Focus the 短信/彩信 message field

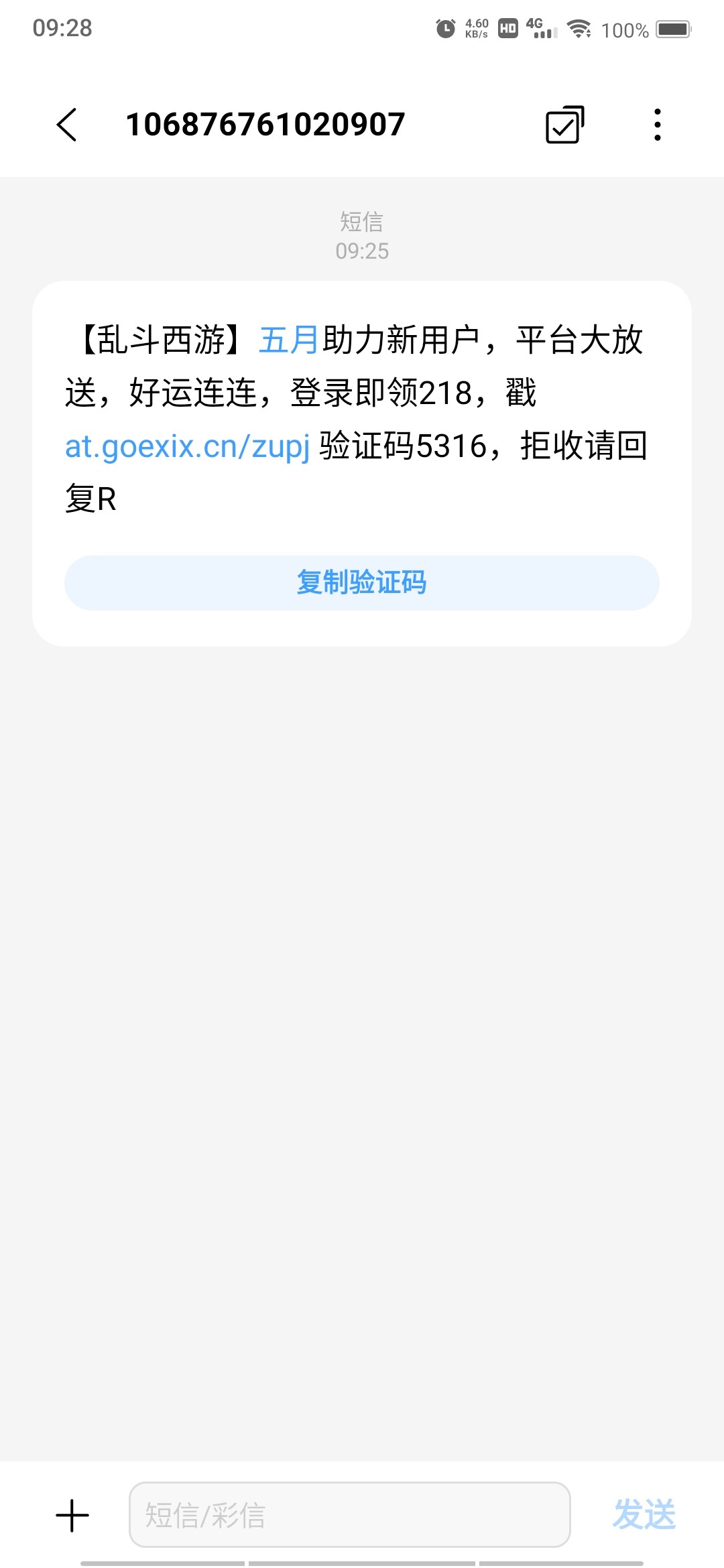point(349,1514)
